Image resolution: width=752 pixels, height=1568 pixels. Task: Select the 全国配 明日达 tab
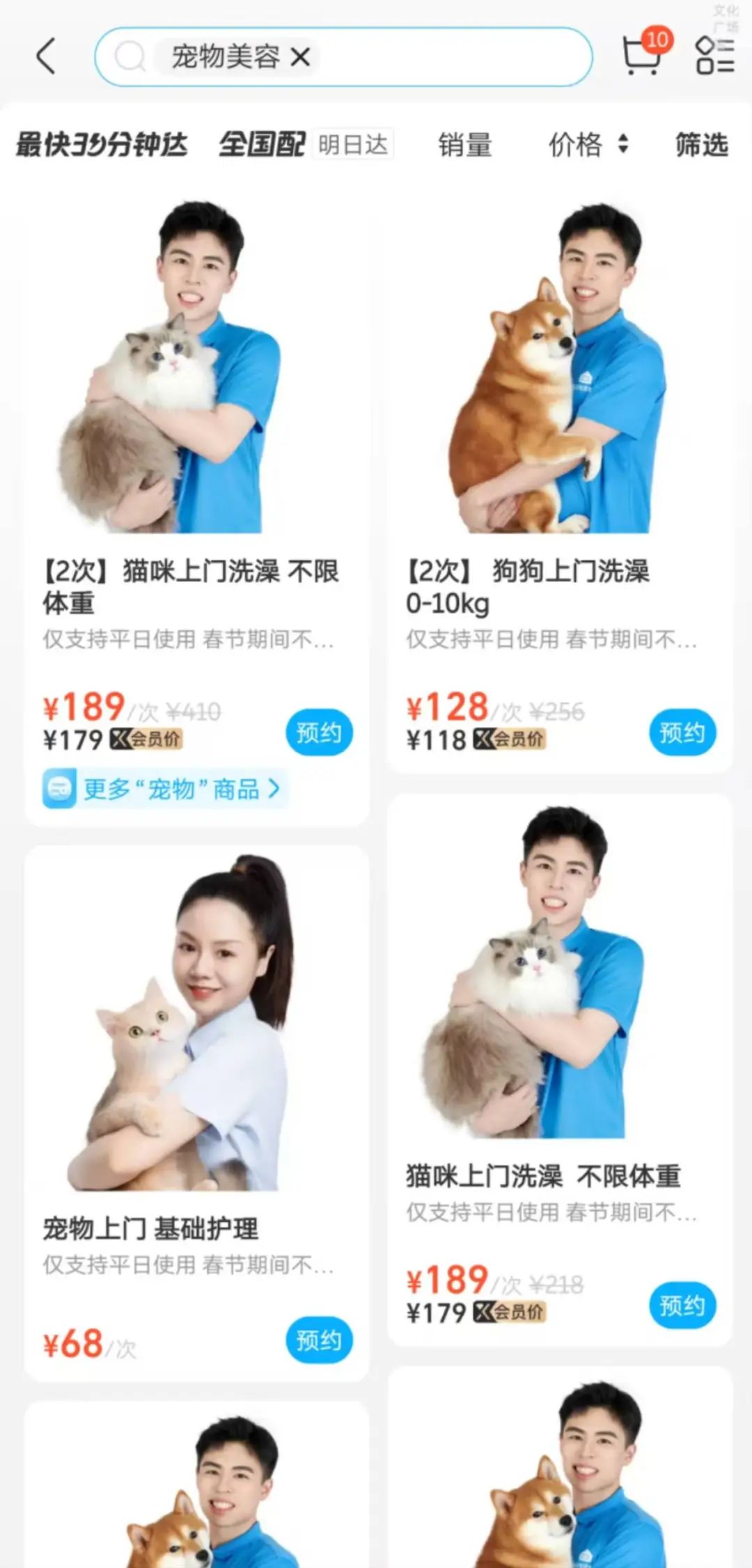point(305,145)
